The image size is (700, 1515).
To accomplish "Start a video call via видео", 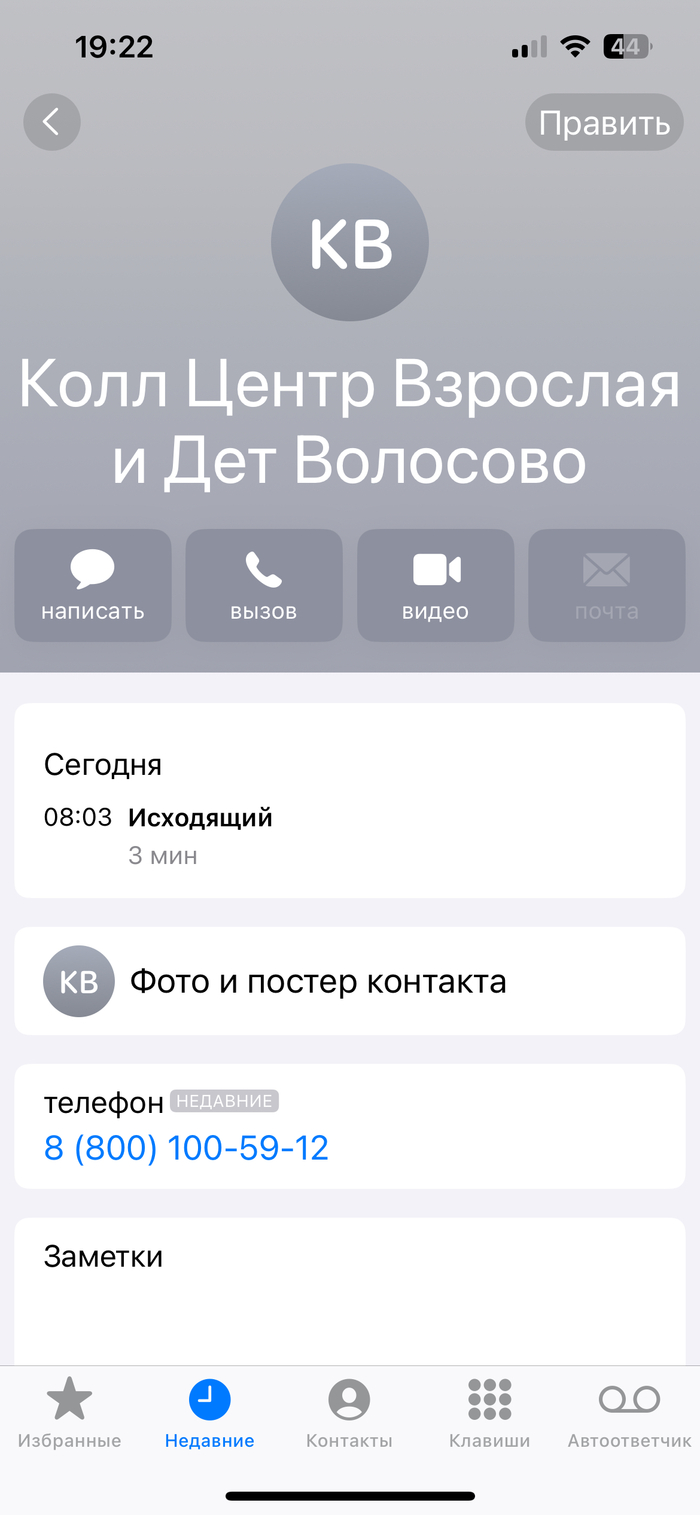I will (x=436, y=585).
